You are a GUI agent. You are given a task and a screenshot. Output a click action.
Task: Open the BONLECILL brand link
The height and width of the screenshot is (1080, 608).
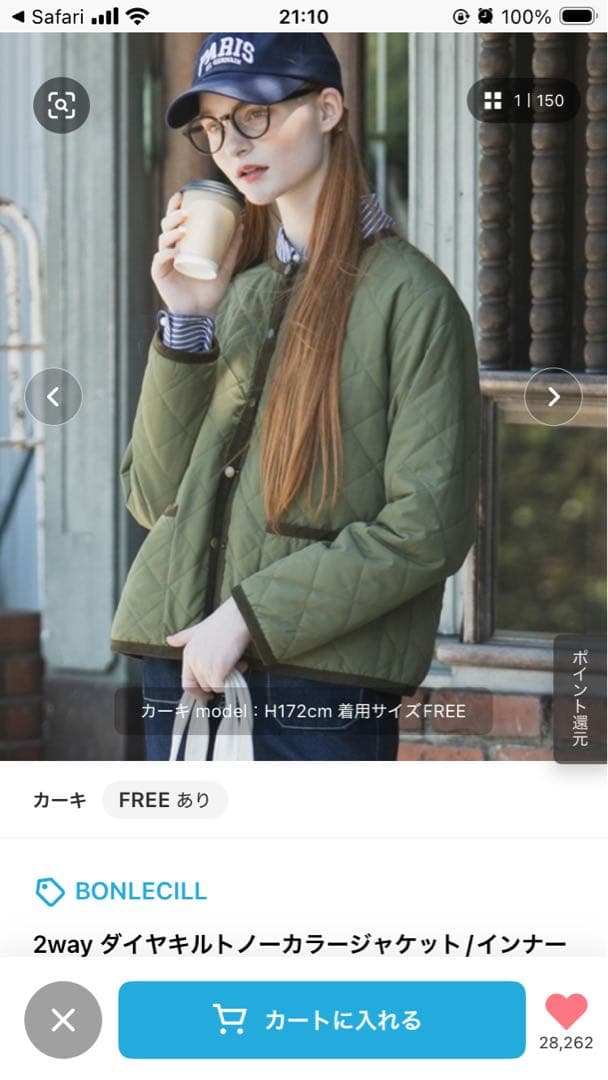click(x=122, y=891)
